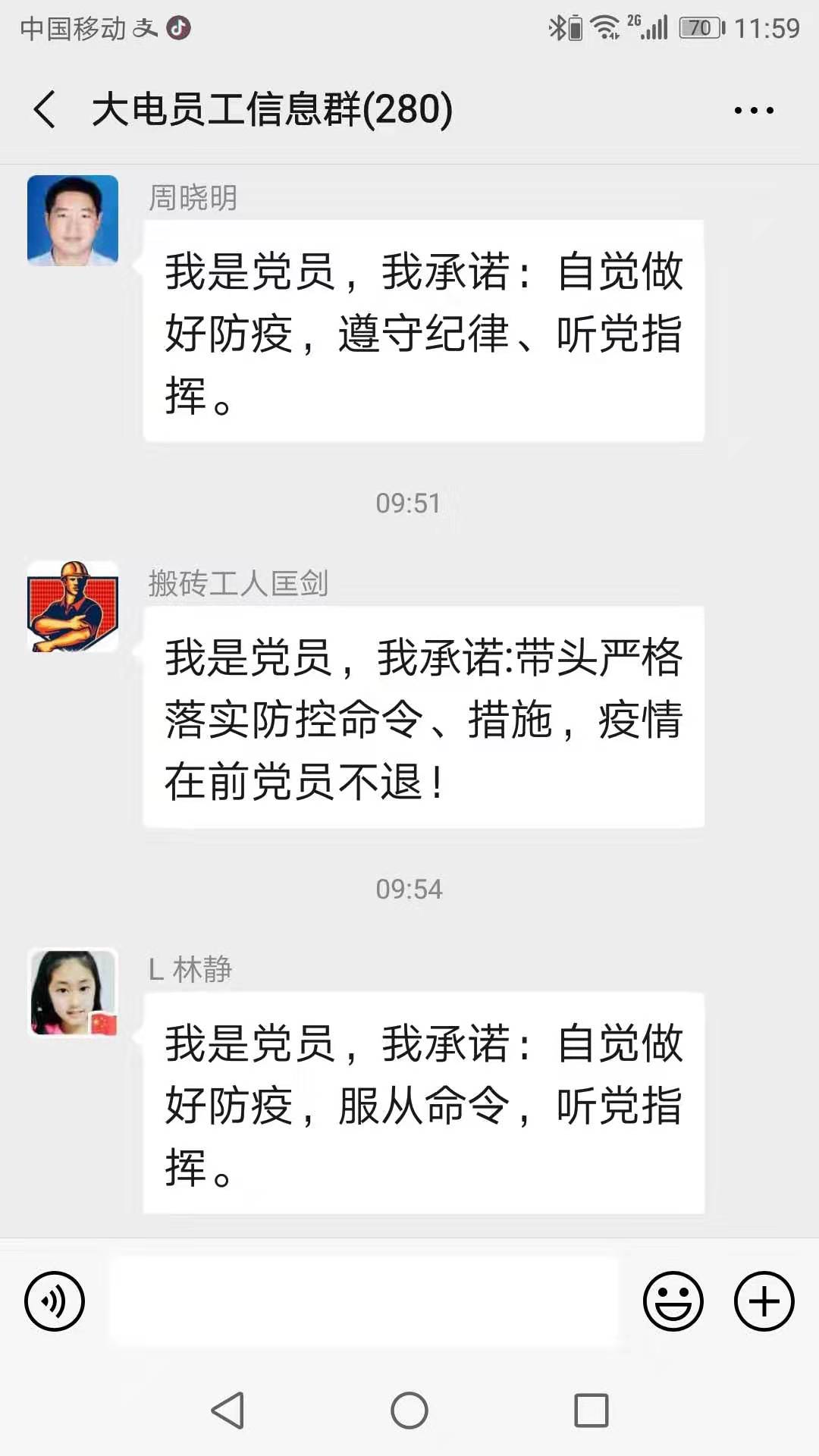Open 搬砖工人匡剑's profile avatar

point(73,607)
